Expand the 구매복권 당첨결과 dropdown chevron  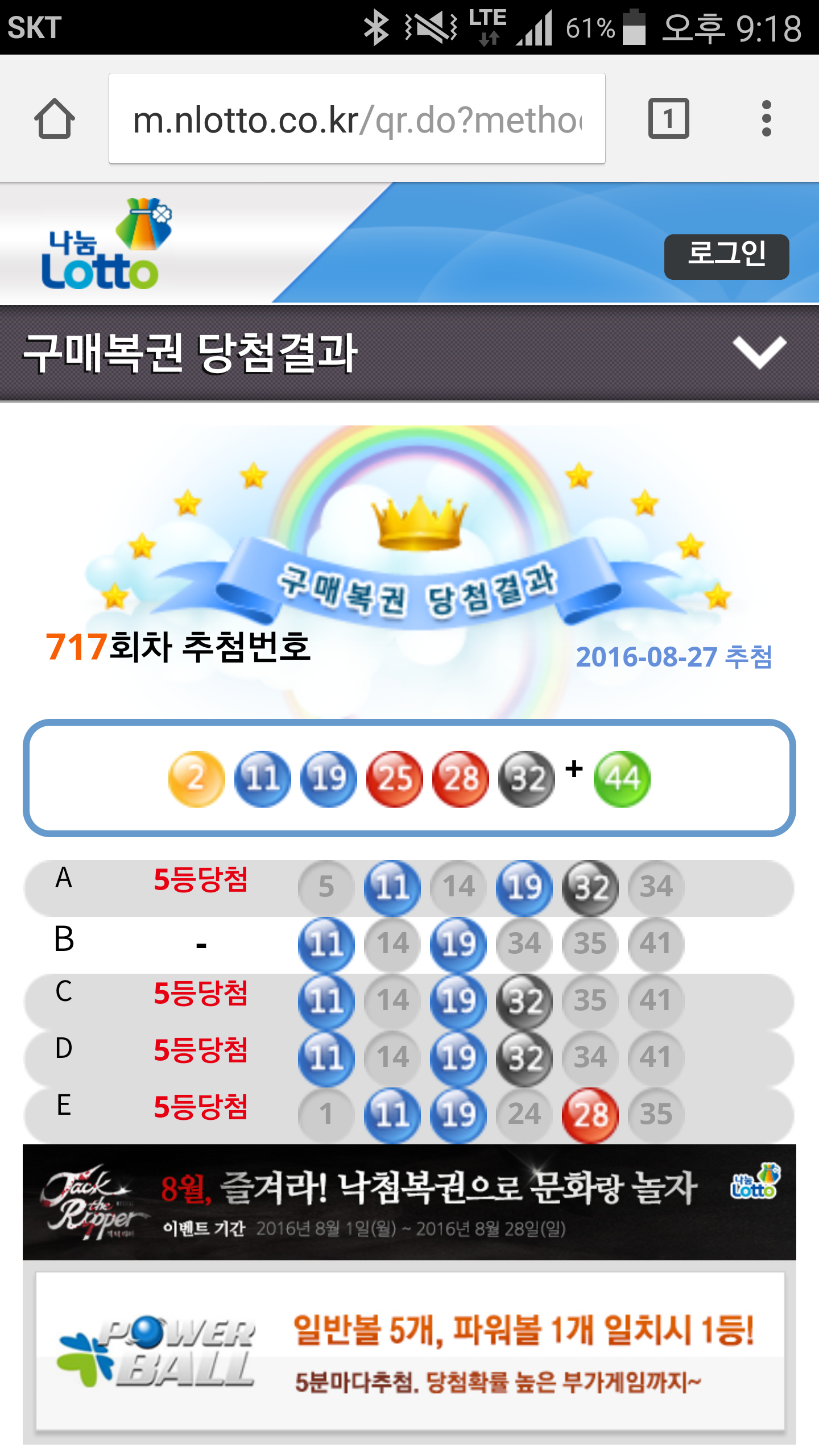pyautogui.click(x=759, y=352)
